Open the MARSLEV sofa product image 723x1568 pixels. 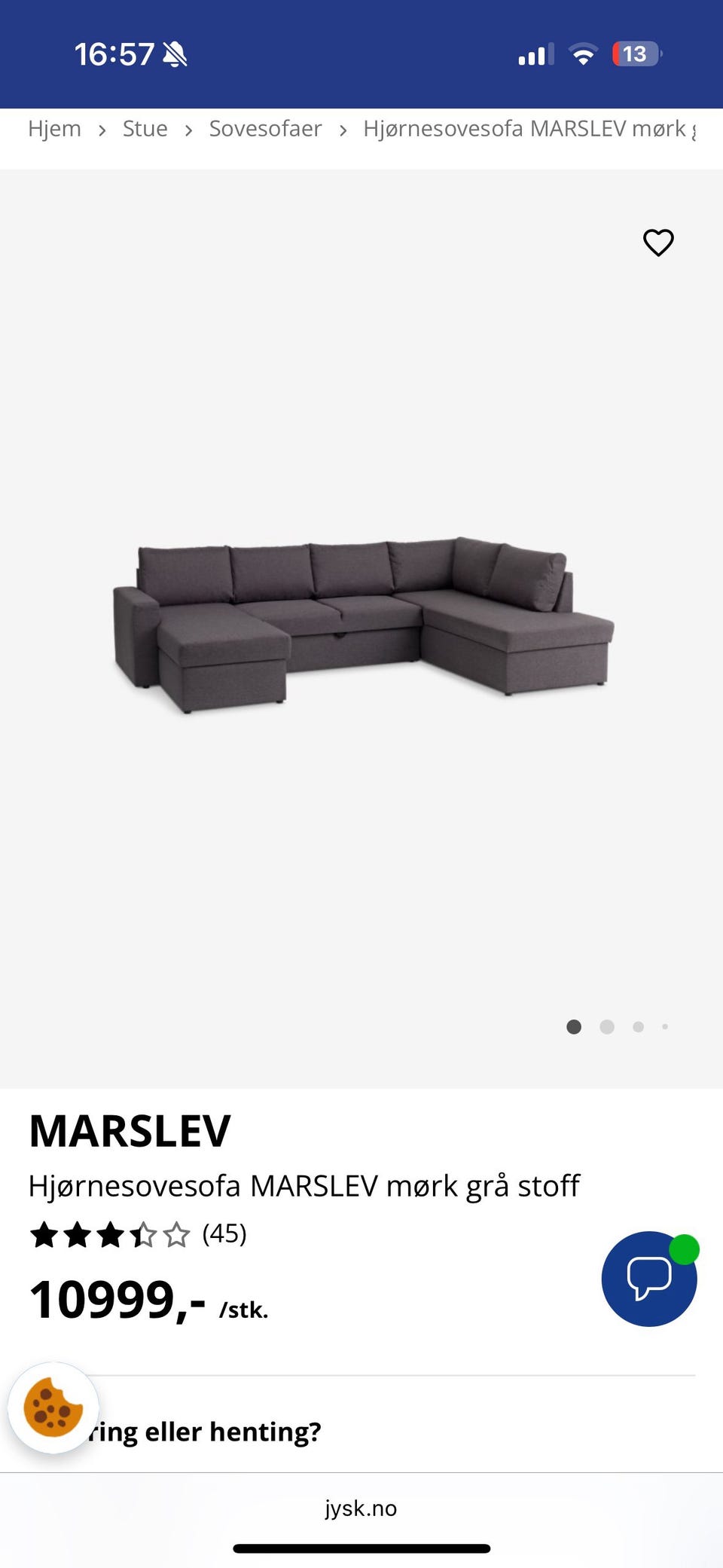(361, 625)
